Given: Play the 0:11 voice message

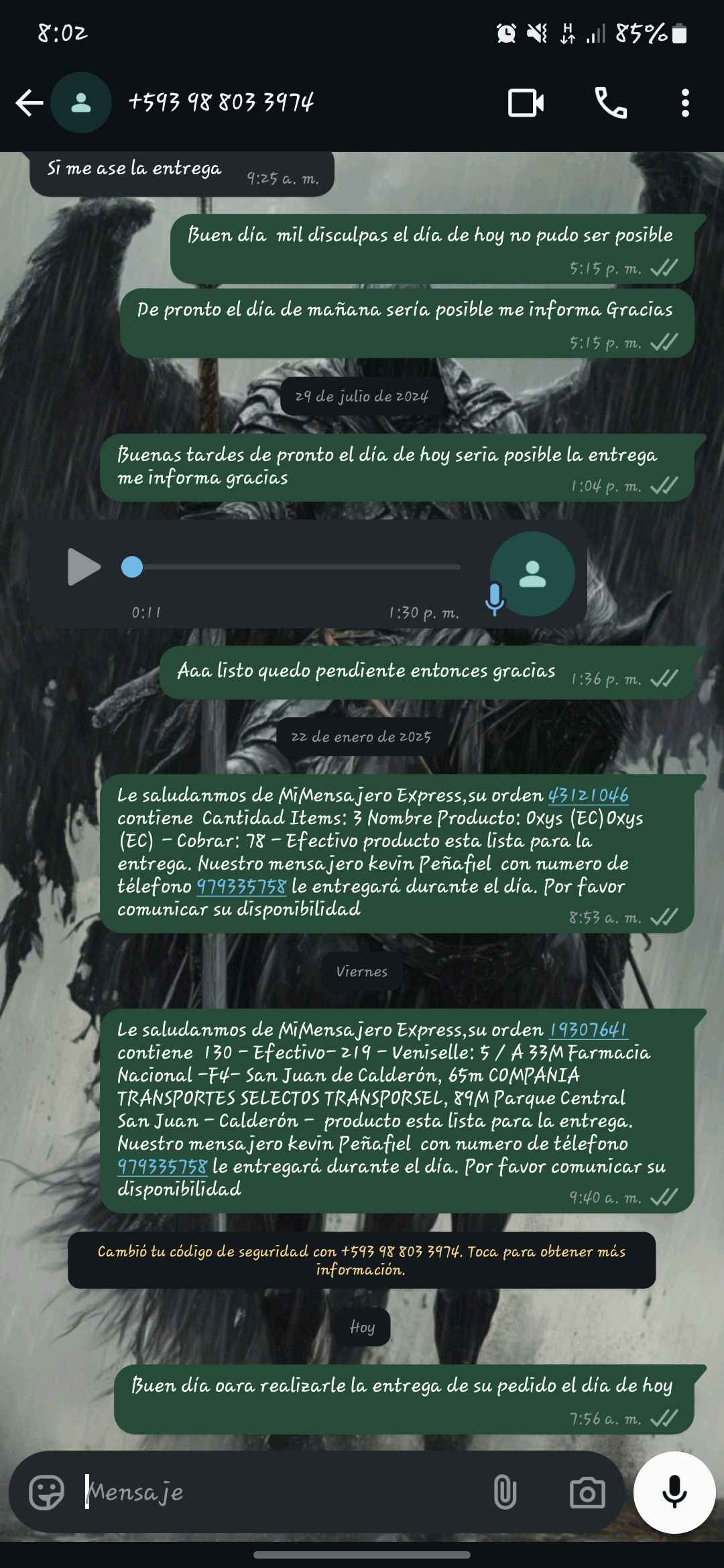Looking at the screenshot, I should tap(83, 567).
